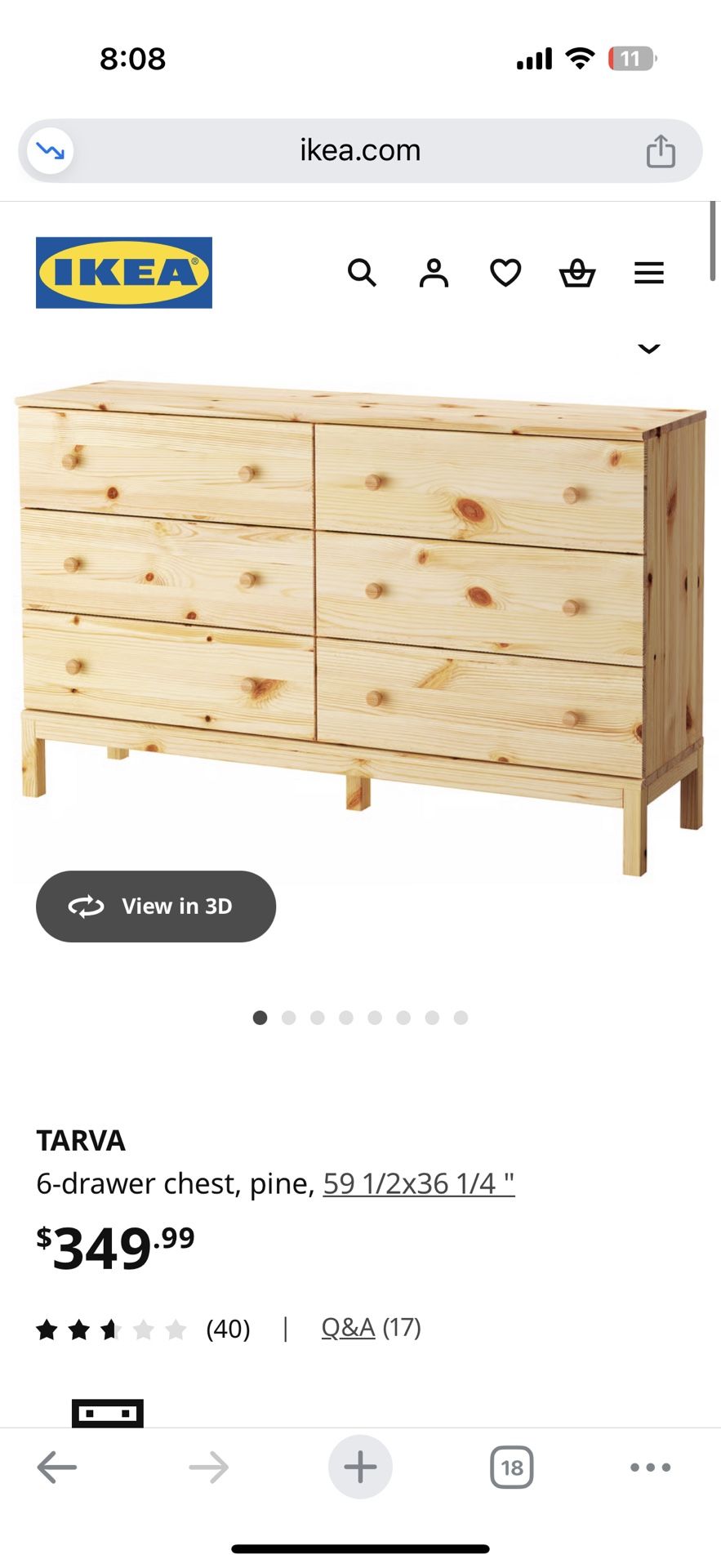Tap the IKEA logo to go home

(x=124, y=273)
